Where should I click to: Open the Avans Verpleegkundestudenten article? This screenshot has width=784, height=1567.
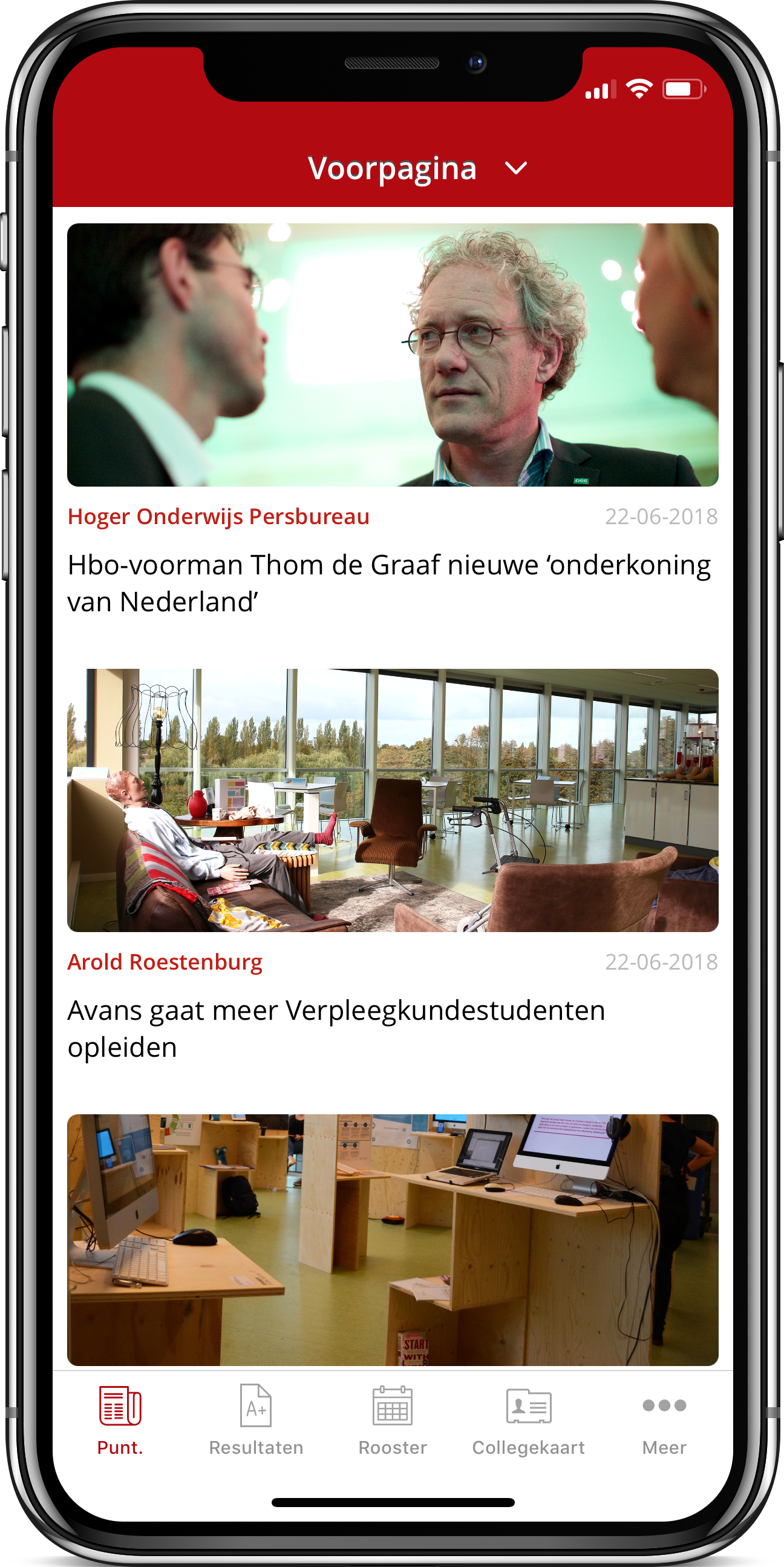coord(336,1028)
